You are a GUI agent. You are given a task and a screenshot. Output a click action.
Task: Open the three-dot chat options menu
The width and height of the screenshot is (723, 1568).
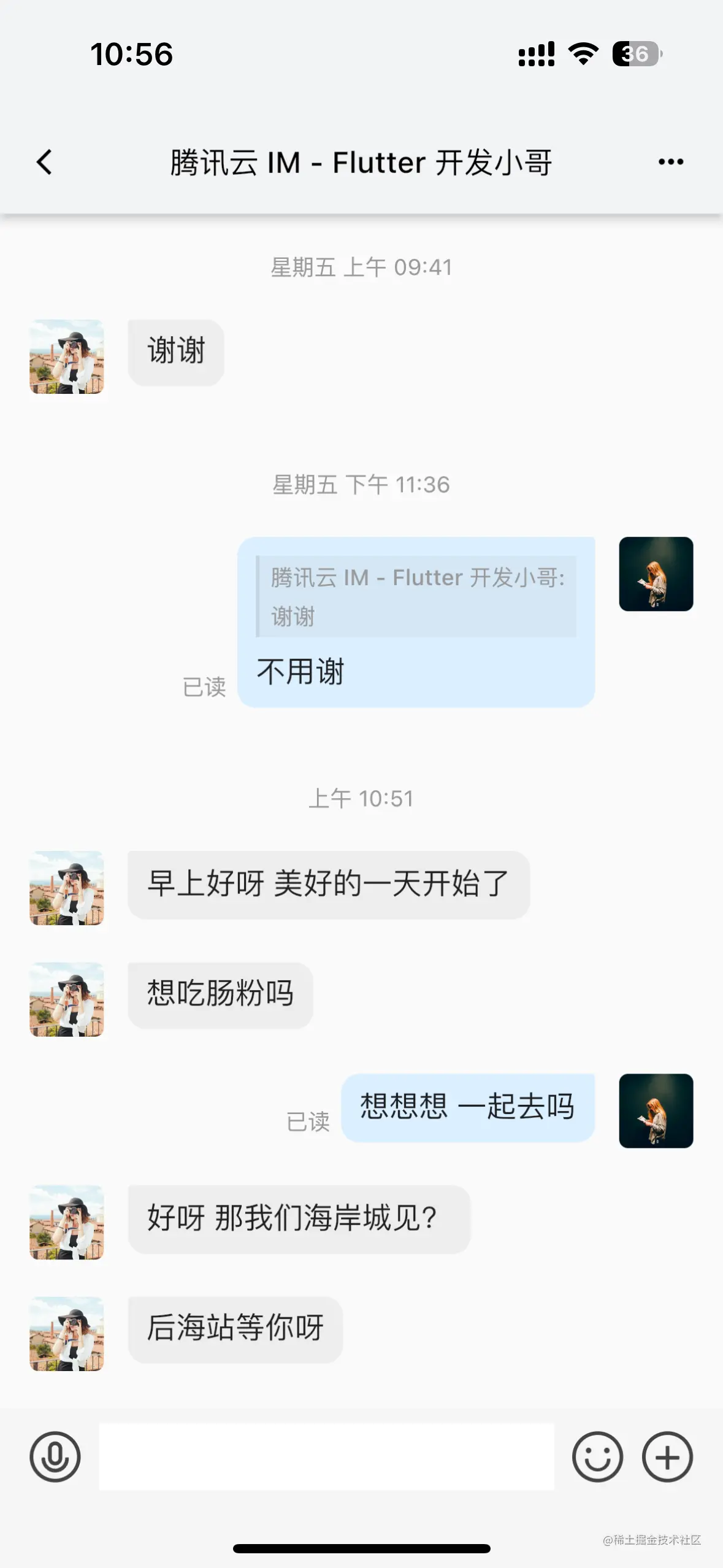click(x=671, y=162)
